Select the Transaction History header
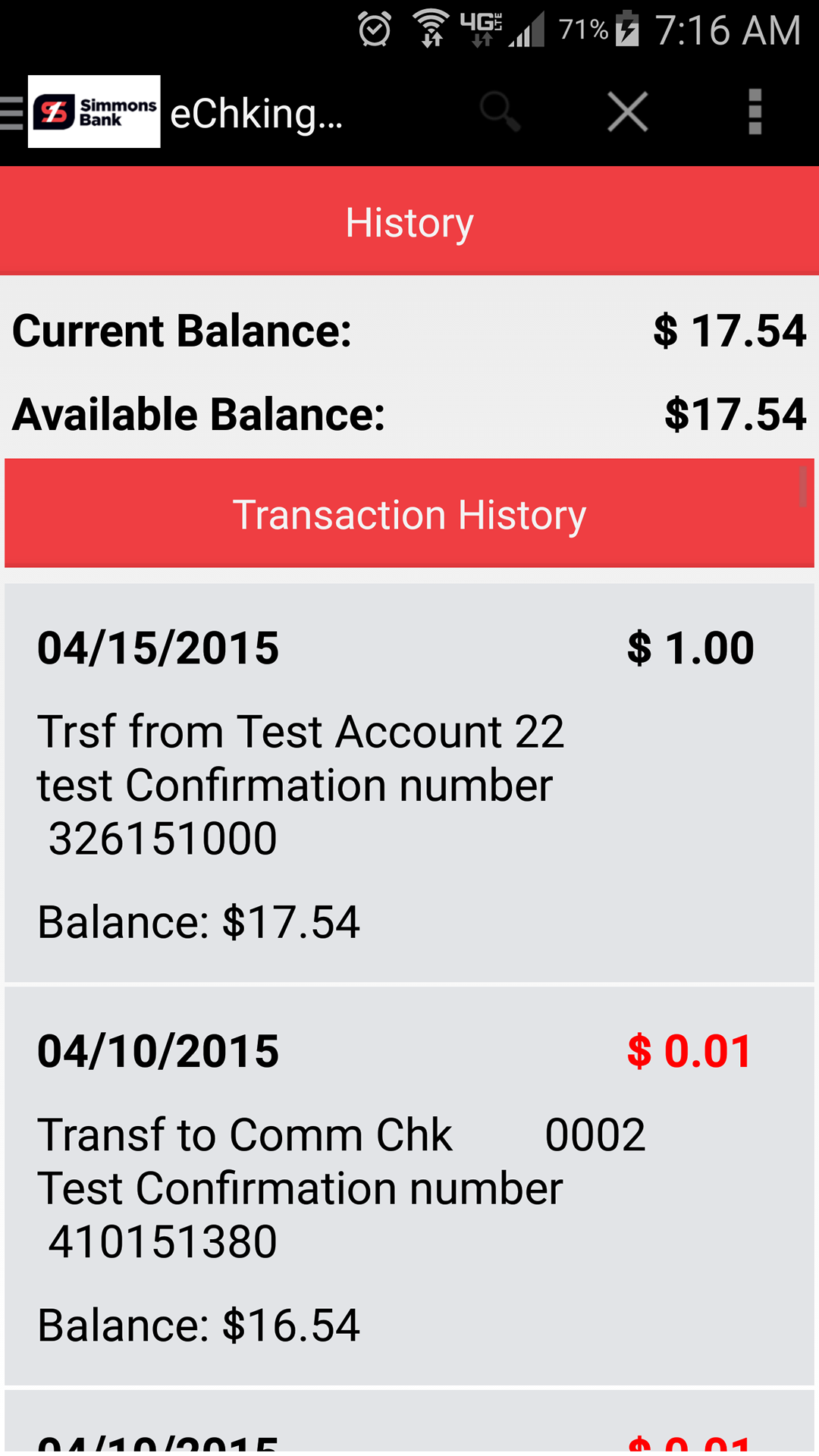This screenshot has width=819, height=1456. click(x=409, y=513)
